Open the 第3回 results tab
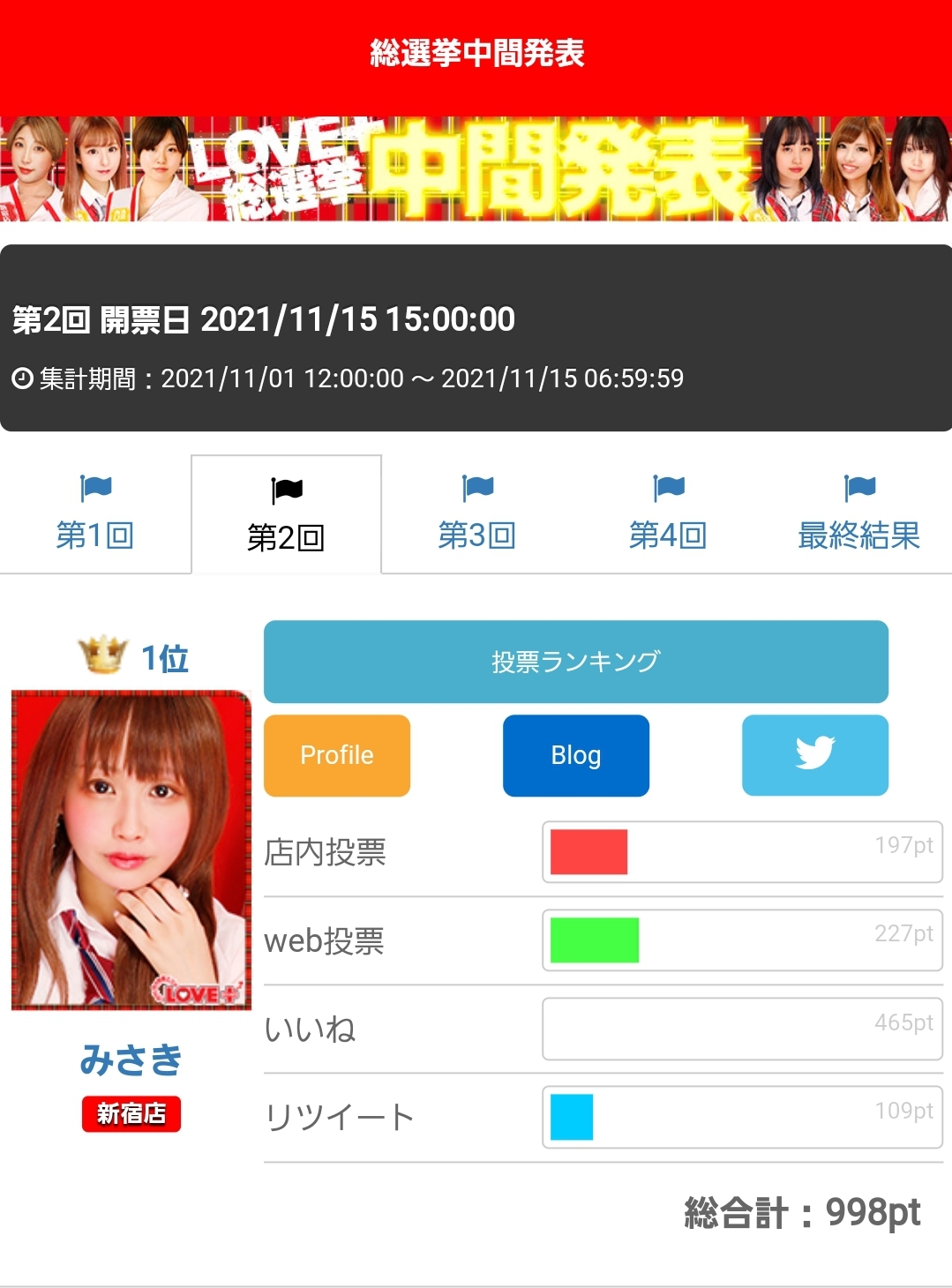Viewport: 952px width, 1288px height. (477, 515)
